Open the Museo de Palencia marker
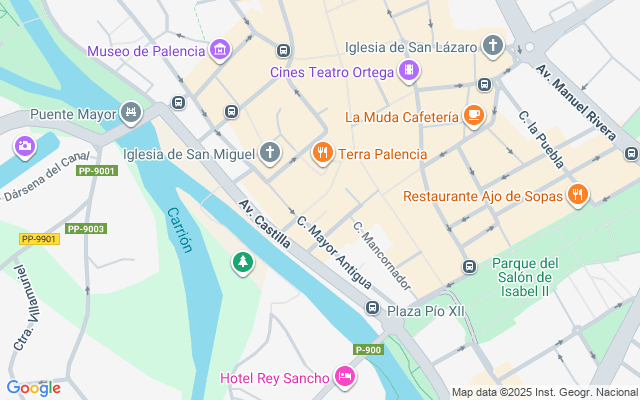This screenshot has width=640, height=400. point(221,50)
